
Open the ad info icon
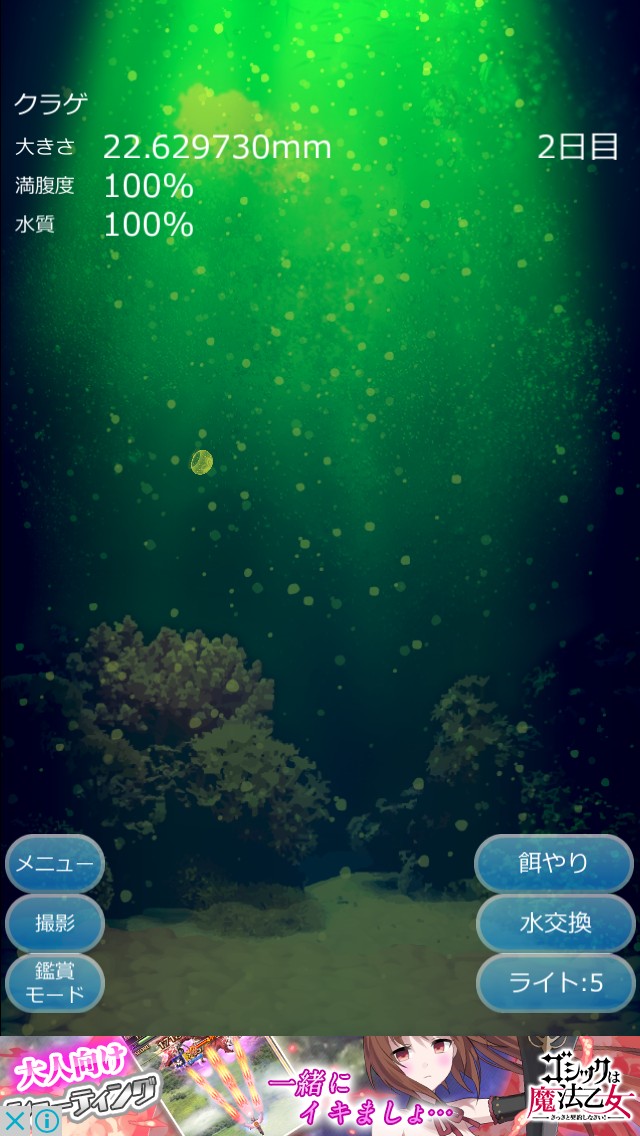[46, 1121]
